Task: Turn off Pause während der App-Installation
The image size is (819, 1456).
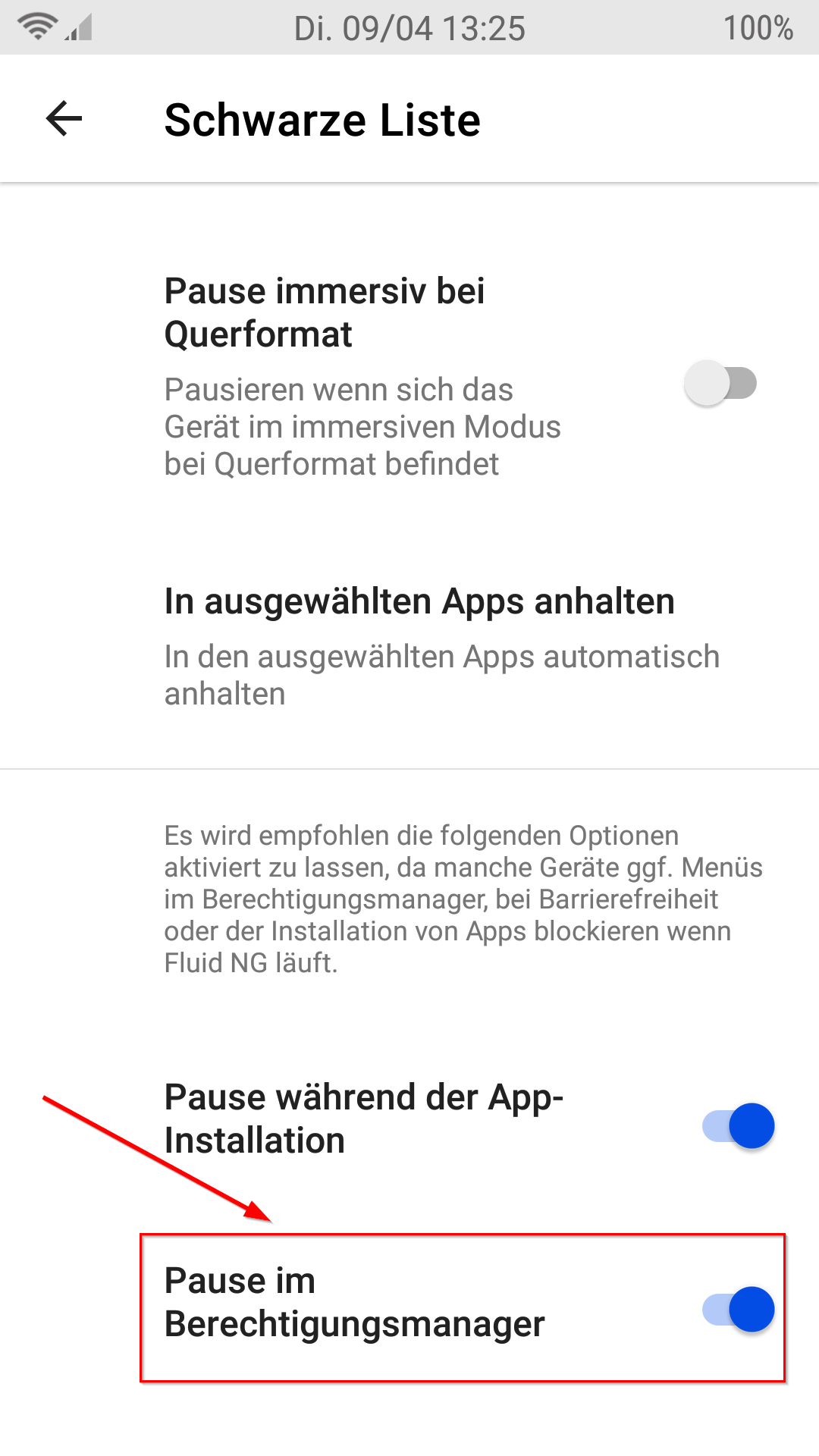Action: click(x=738, y=1125)
